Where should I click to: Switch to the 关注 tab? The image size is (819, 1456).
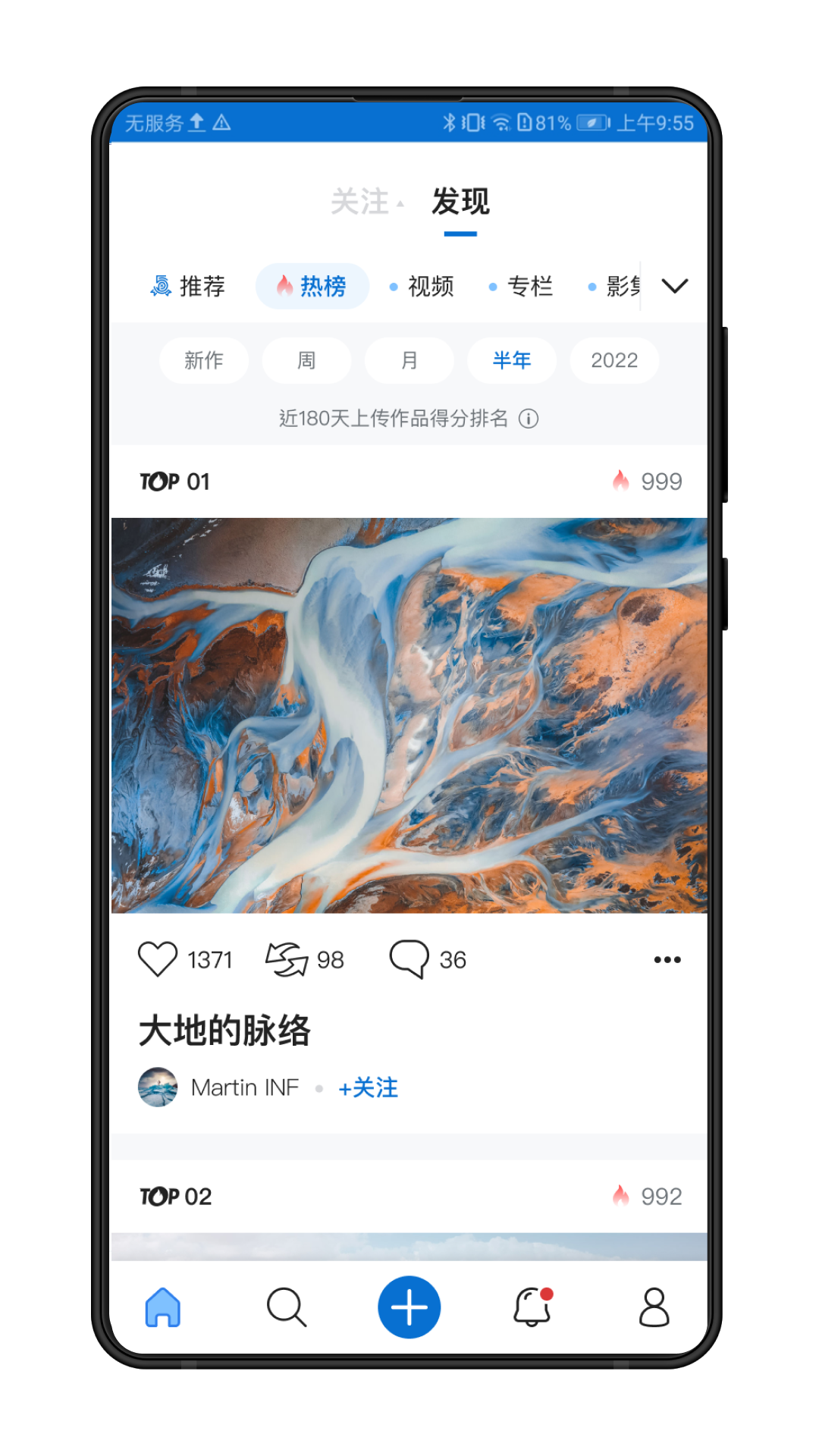coord(360,202)
